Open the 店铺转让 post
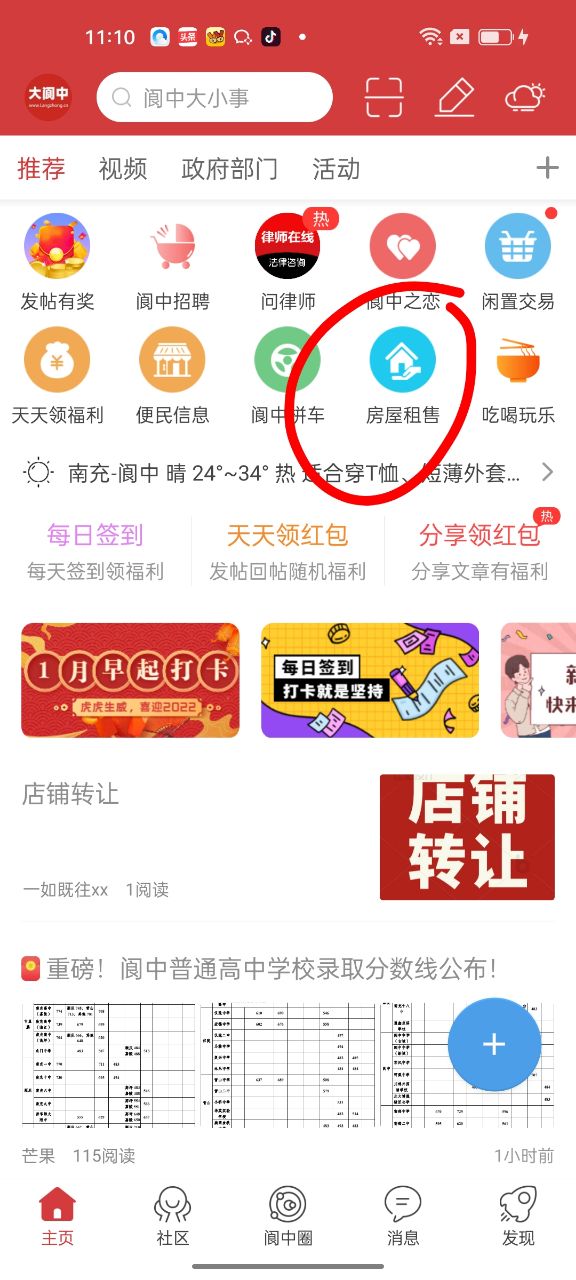This screenshot has width=576, height=1280. 288,836
